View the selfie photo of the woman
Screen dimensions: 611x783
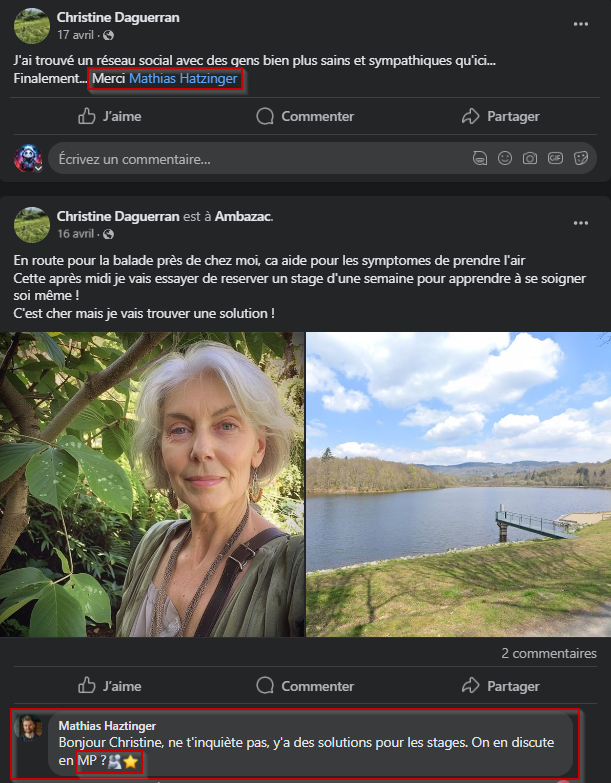click(152, 484)
